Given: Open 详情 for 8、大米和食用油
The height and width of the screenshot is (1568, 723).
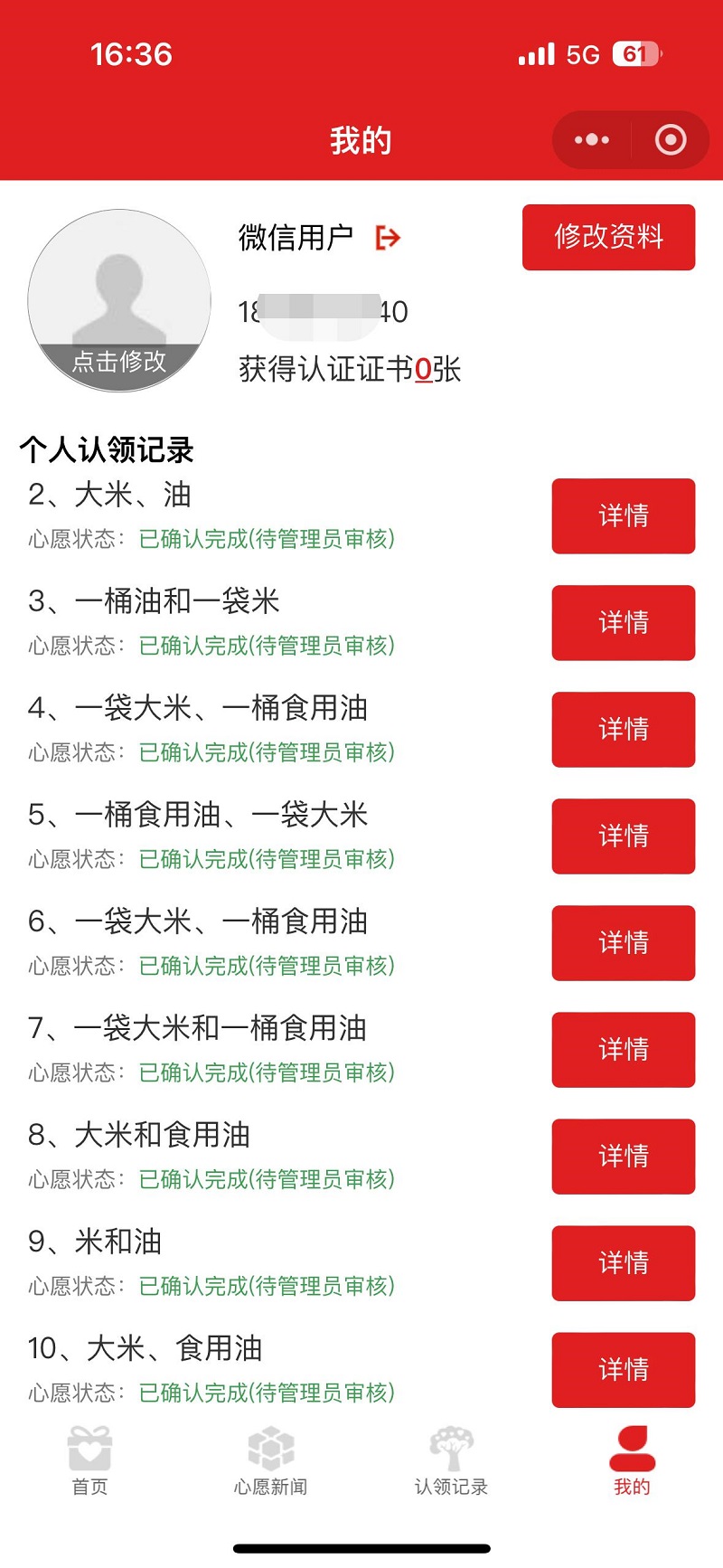Looking at the screenshot, I should (x=624, y=1156).
